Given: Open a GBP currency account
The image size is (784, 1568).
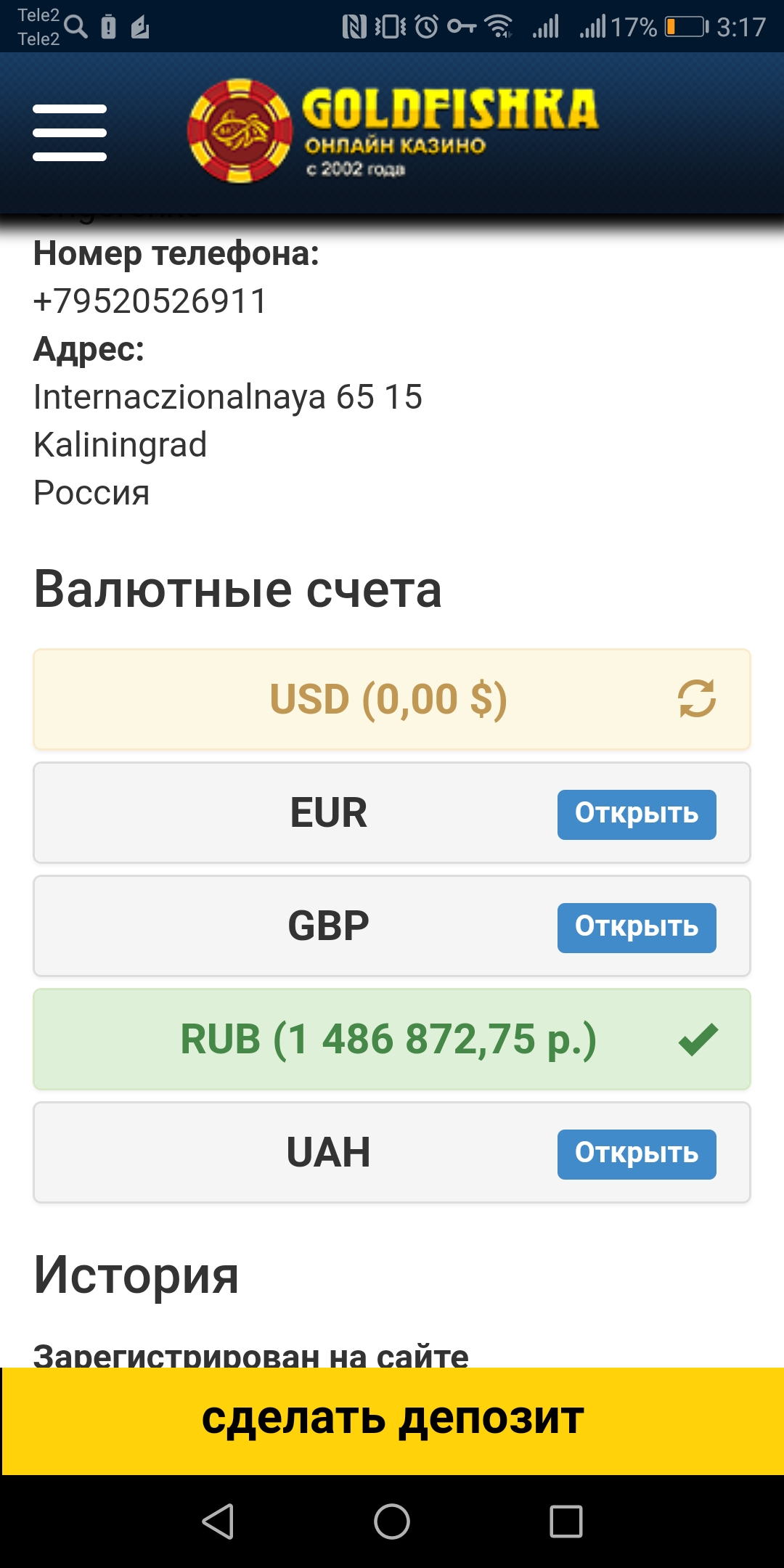Looking at the screenshot, I should point(636,928).
